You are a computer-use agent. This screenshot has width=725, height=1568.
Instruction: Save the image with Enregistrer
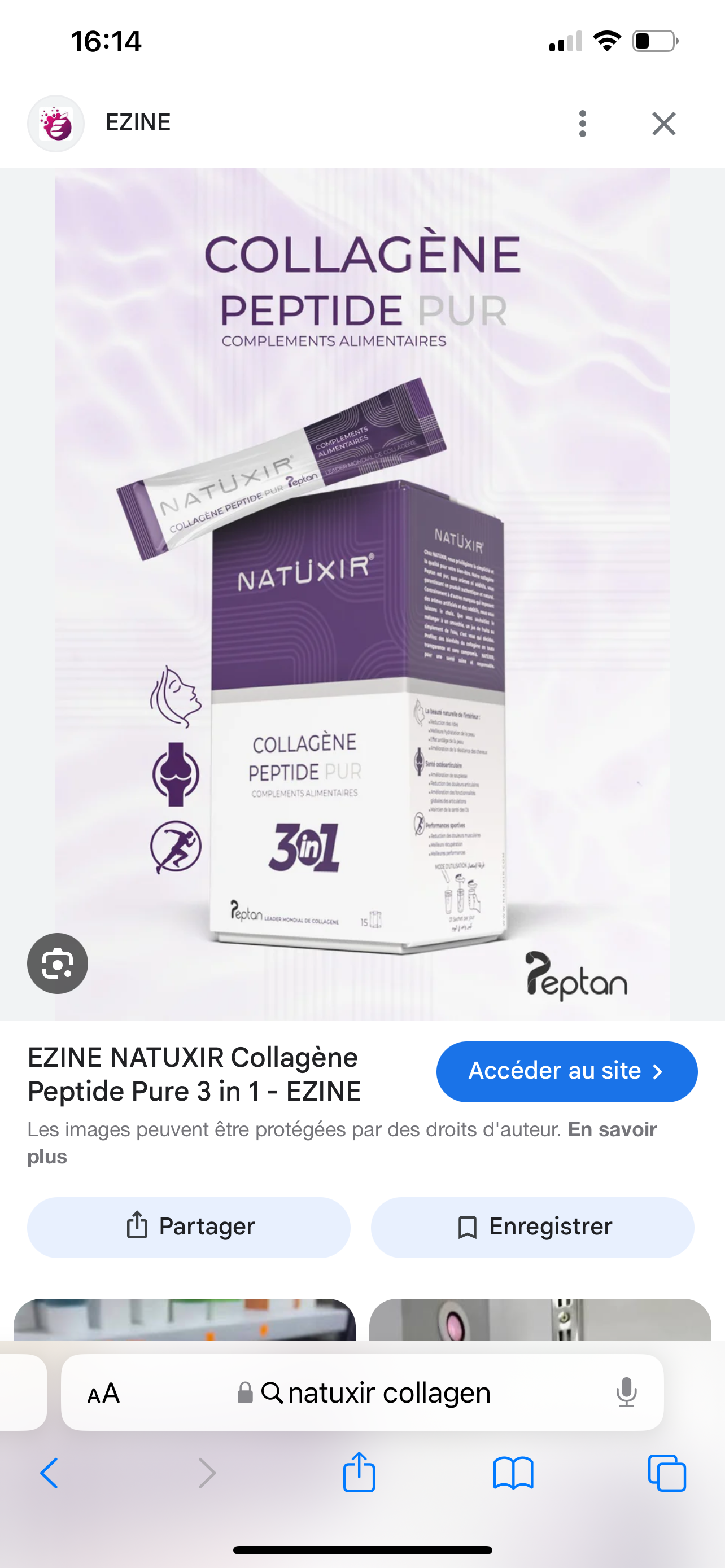pos(532,1227)
